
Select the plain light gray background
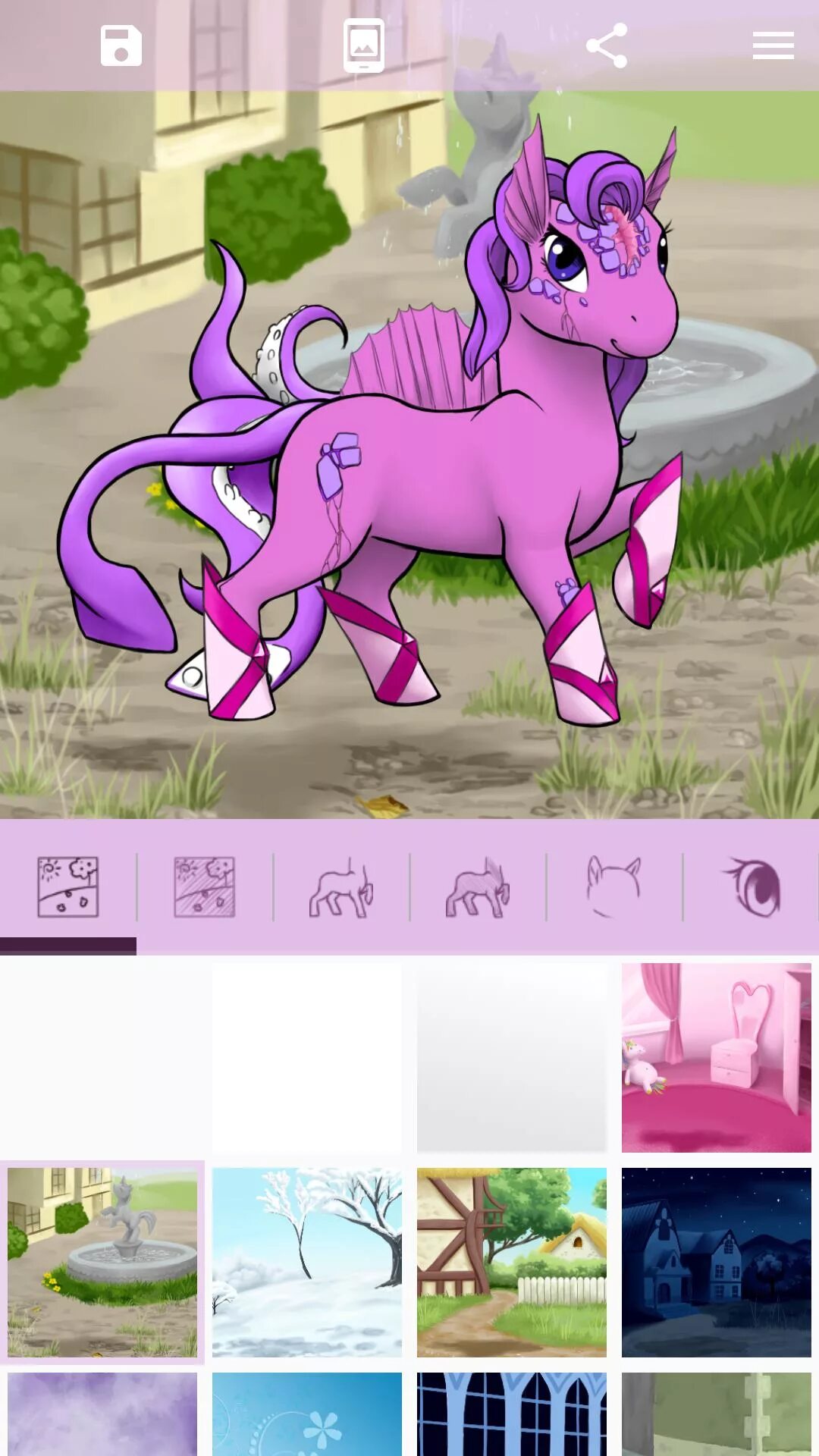pyautogui.click(x=512, y=1058)
